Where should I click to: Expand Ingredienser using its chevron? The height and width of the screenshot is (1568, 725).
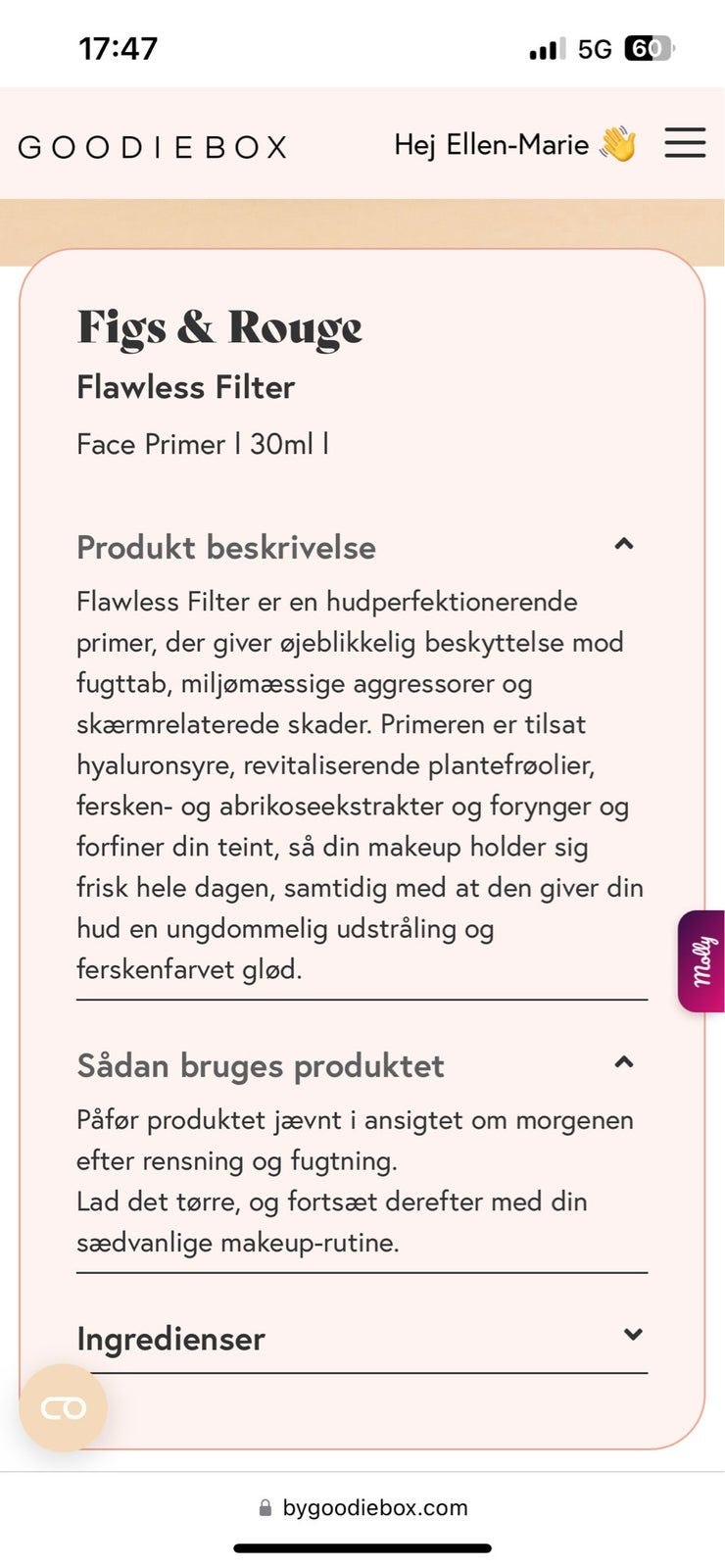click(x=633, y=1335)
